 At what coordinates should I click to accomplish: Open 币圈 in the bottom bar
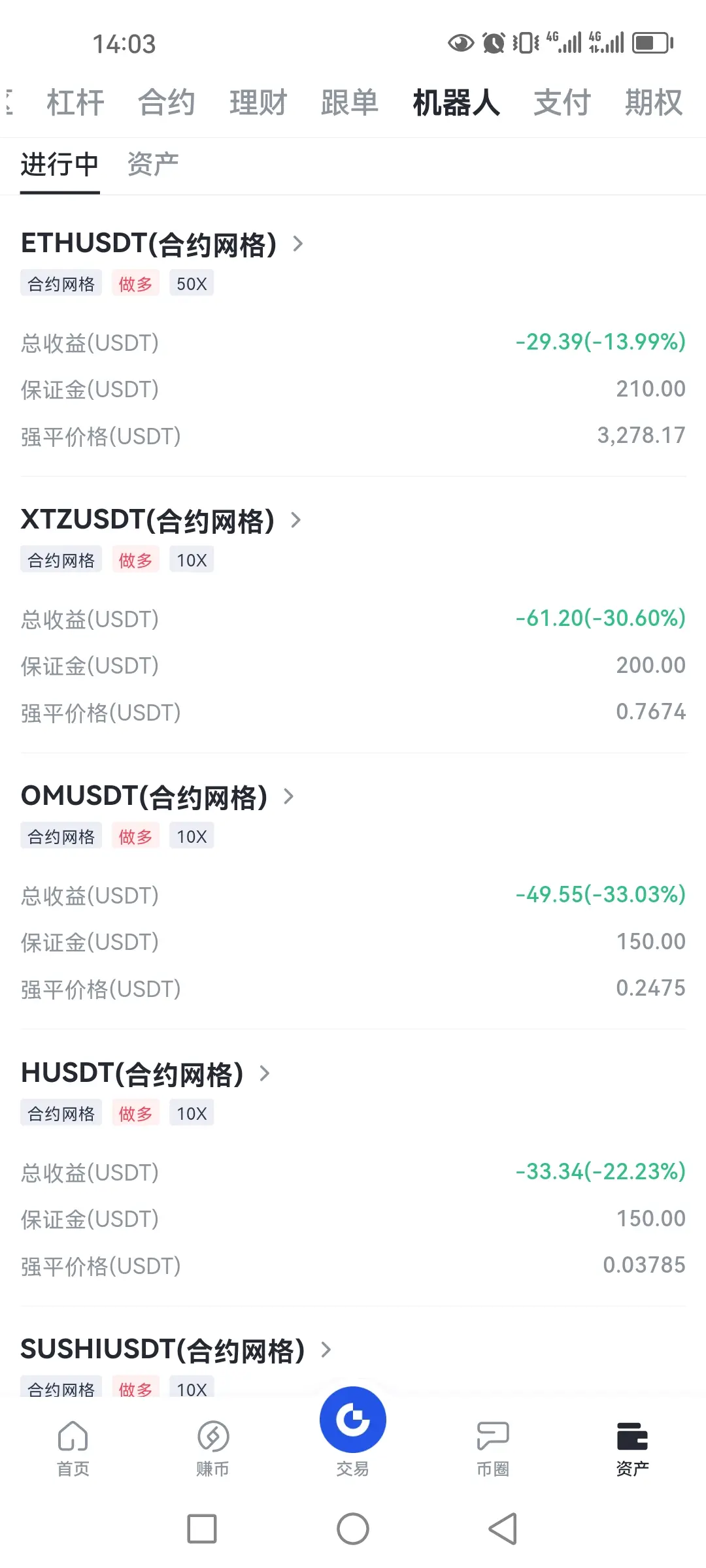click(x=493, y=1449)
